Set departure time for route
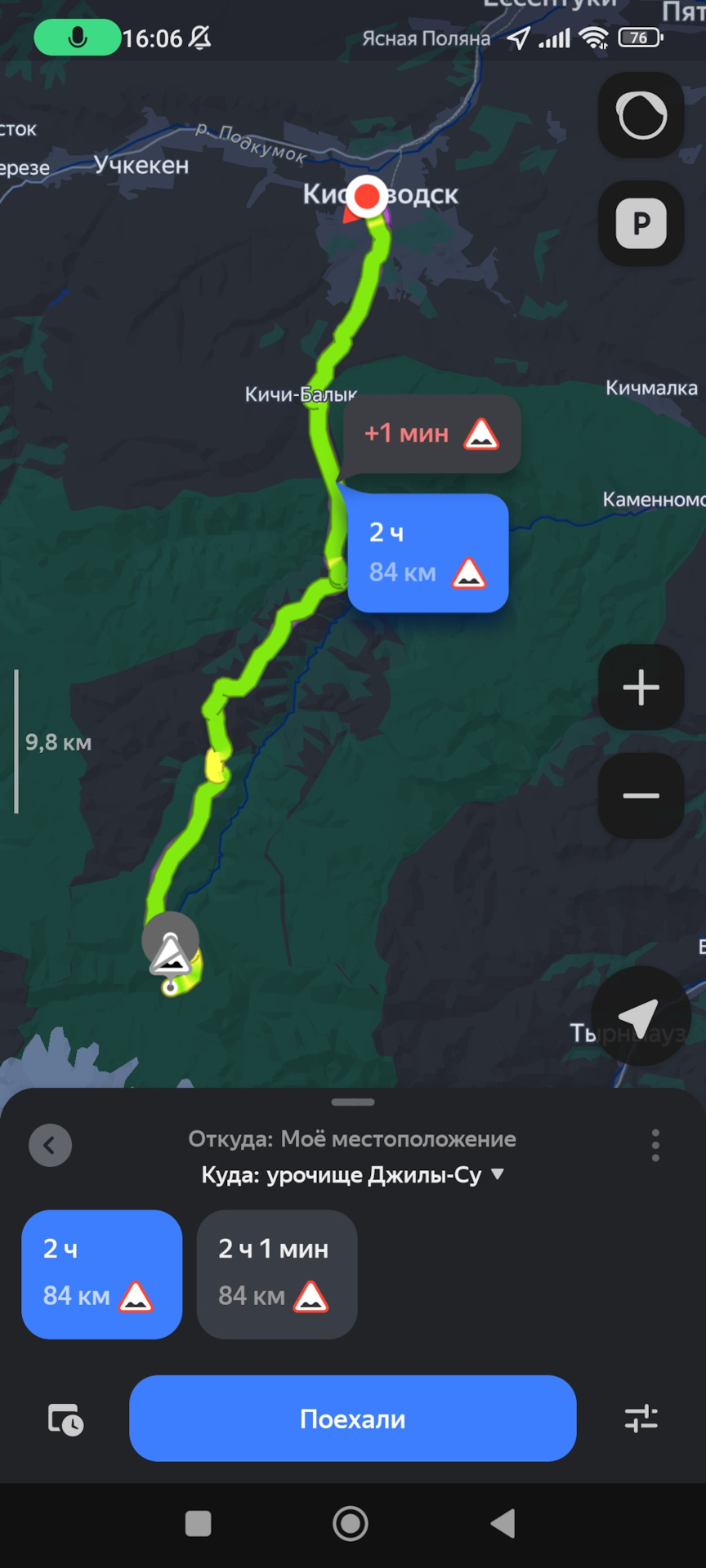706x1568 pixels. [65, 1419]
